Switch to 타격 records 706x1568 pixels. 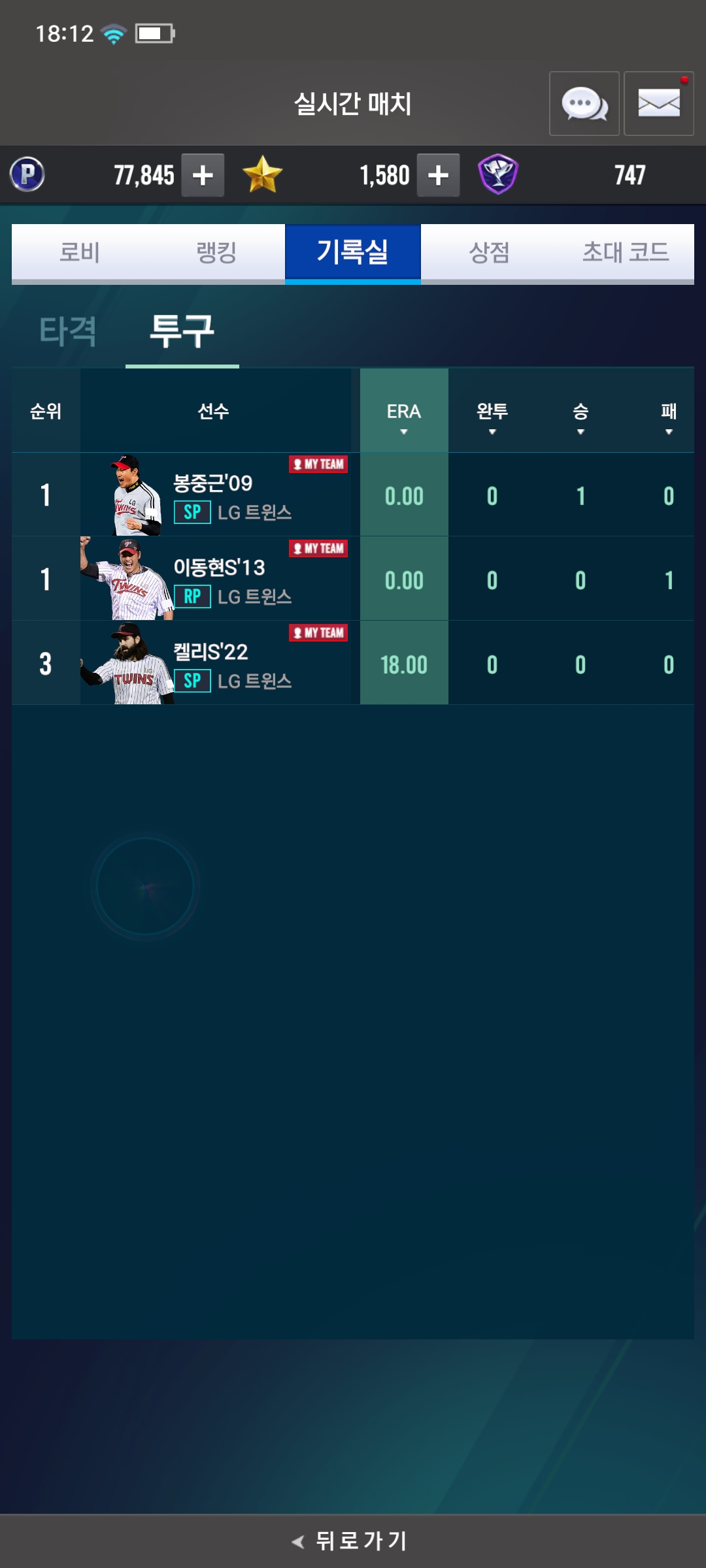point(68,331)
